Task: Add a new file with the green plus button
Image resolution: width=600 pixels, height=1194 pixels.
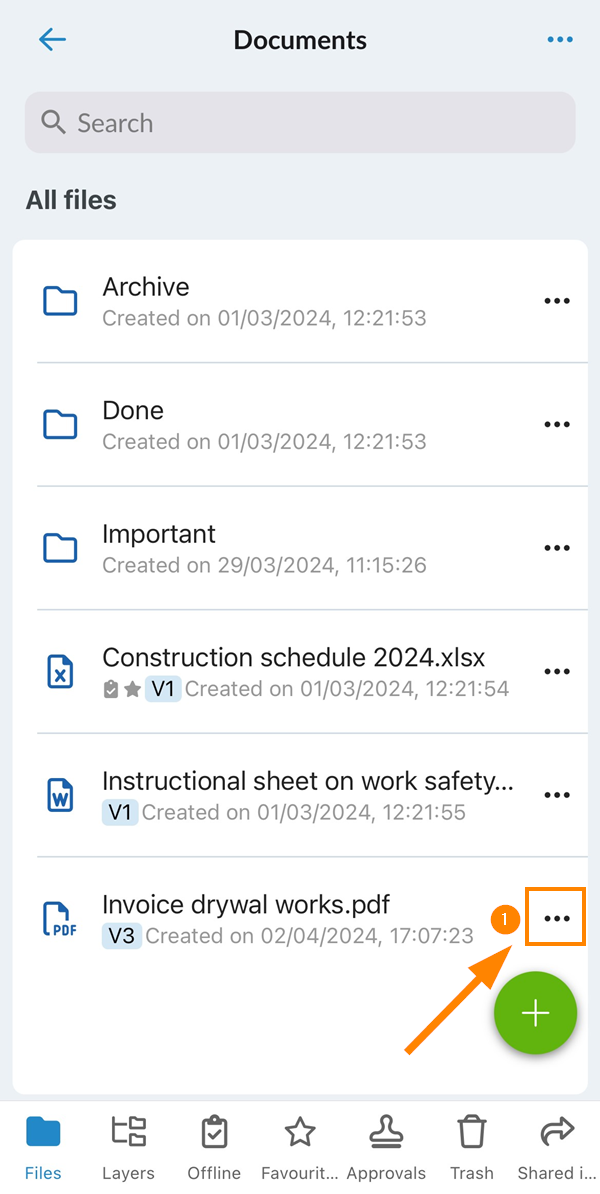Action: pos(535,1013)
